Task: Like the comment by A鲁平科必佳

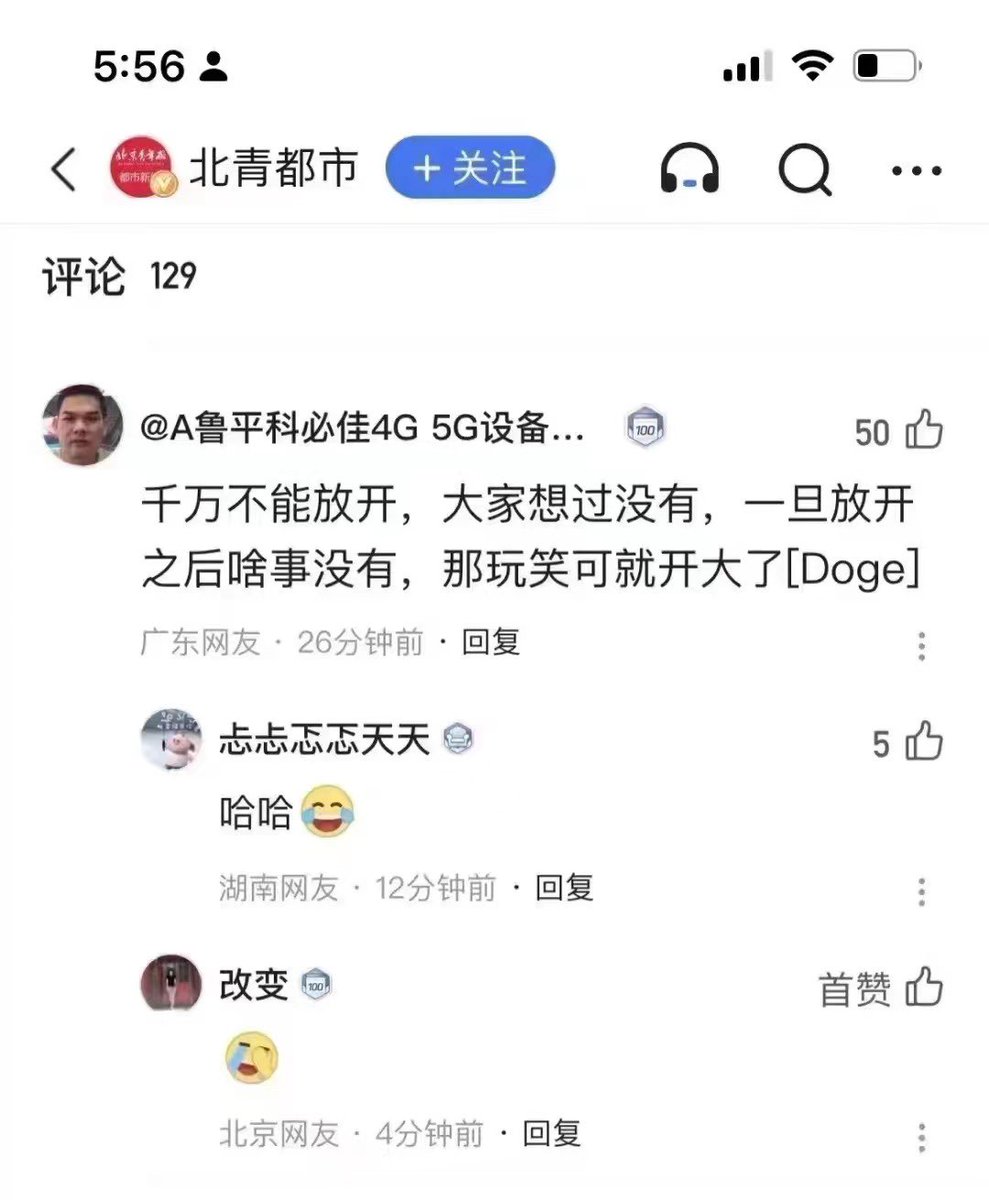Action: pyautogui.click(x=924, y=430)
